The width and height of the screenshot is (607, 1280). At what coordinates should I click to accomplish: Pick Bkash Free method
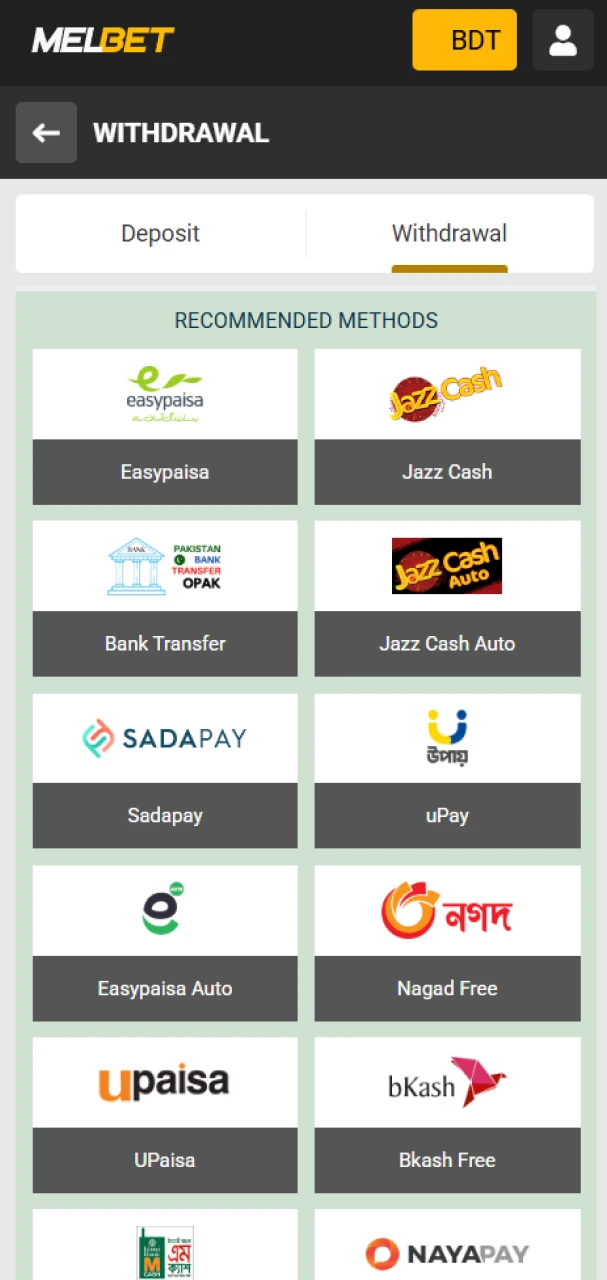(x=447, y=1114)
